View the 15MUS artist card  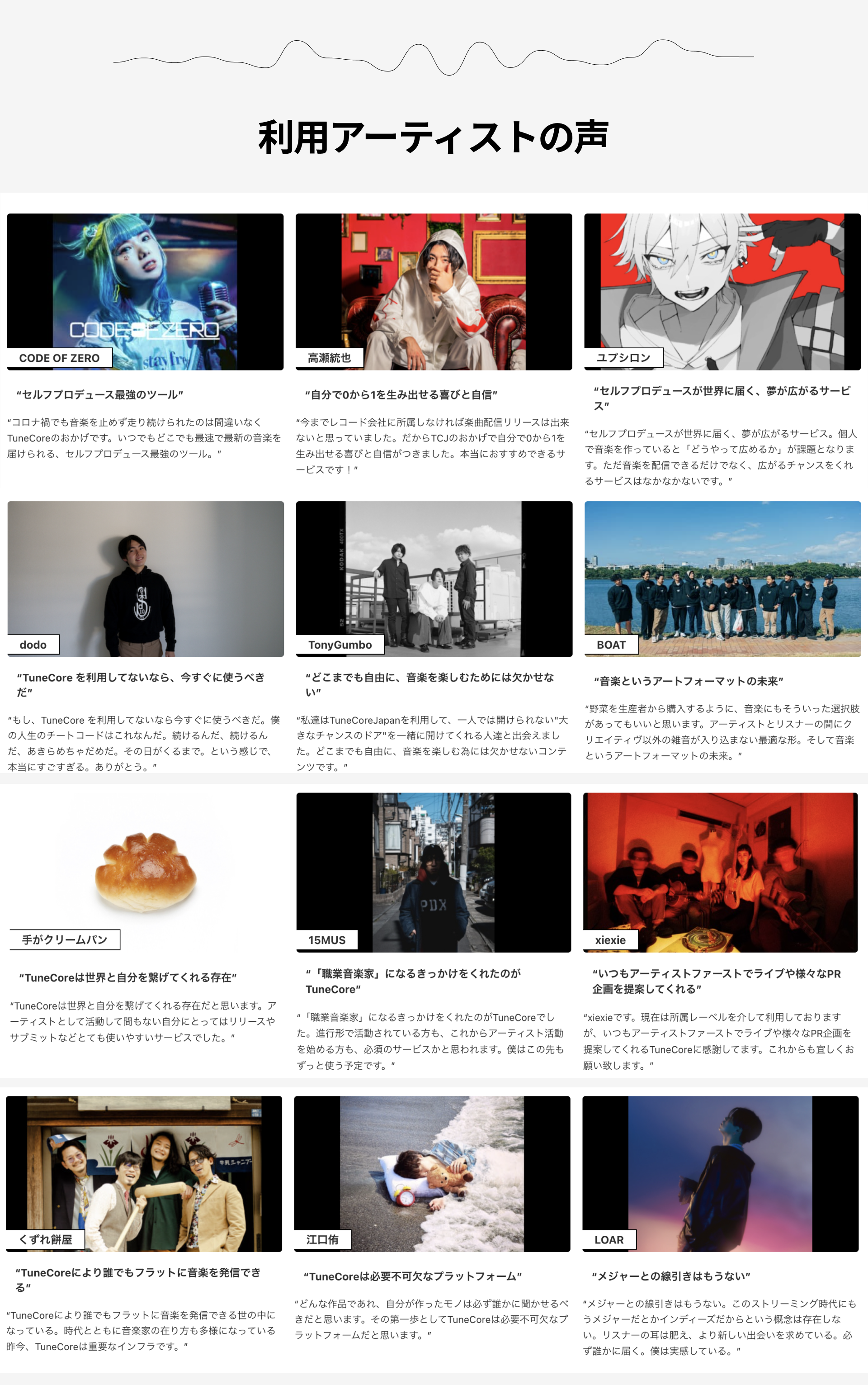coord(434,872)
